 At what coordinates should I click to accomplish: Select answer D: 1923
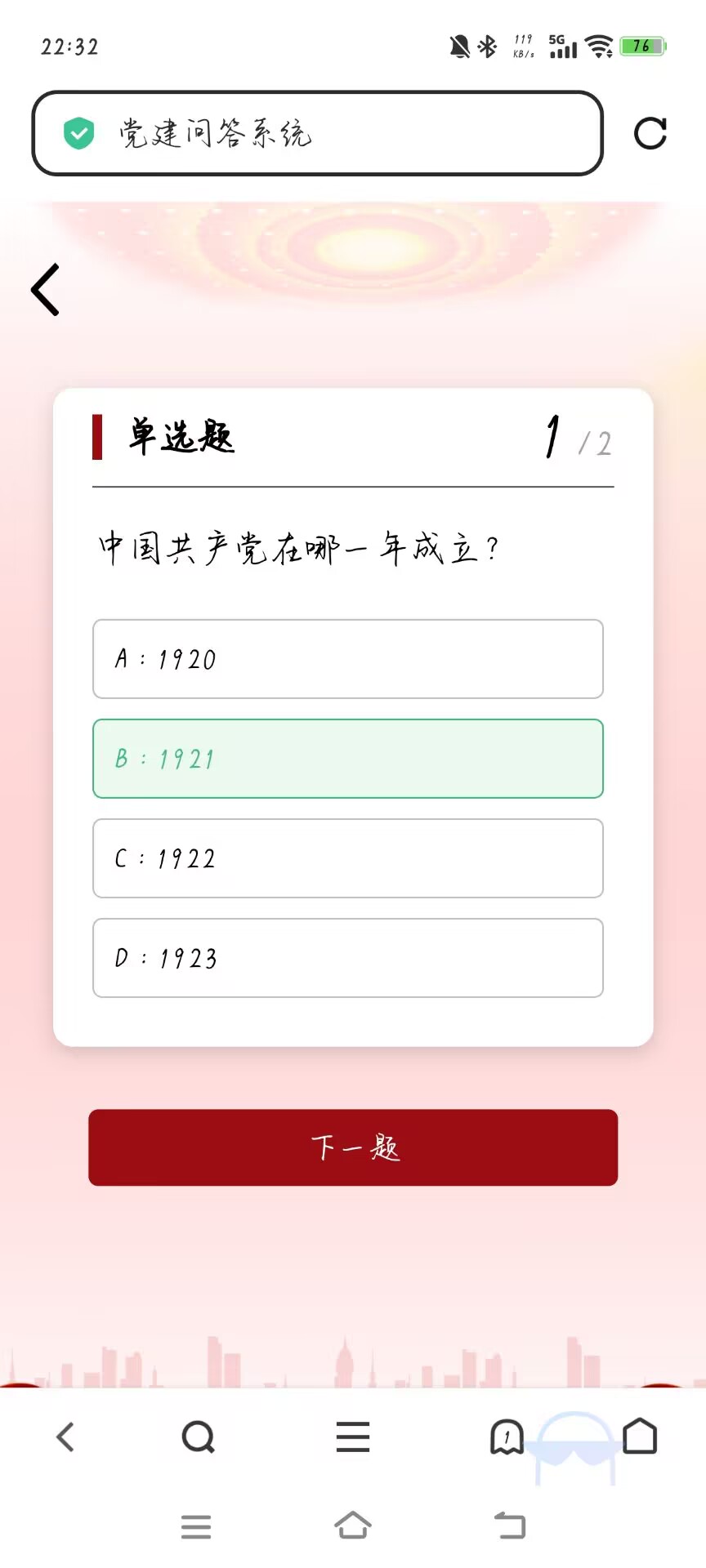point(348,958)
